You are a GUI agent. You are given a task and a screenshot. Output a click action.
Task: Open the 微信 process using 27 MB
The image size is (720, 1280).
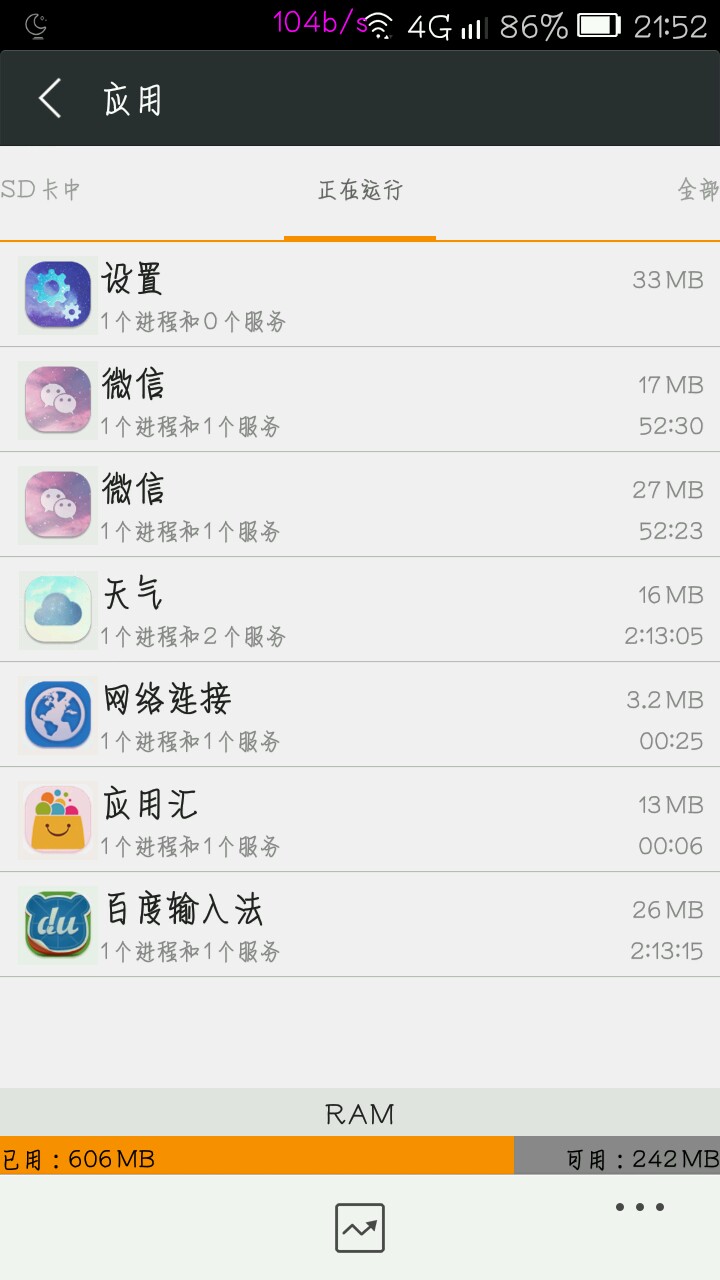[360, 505]
